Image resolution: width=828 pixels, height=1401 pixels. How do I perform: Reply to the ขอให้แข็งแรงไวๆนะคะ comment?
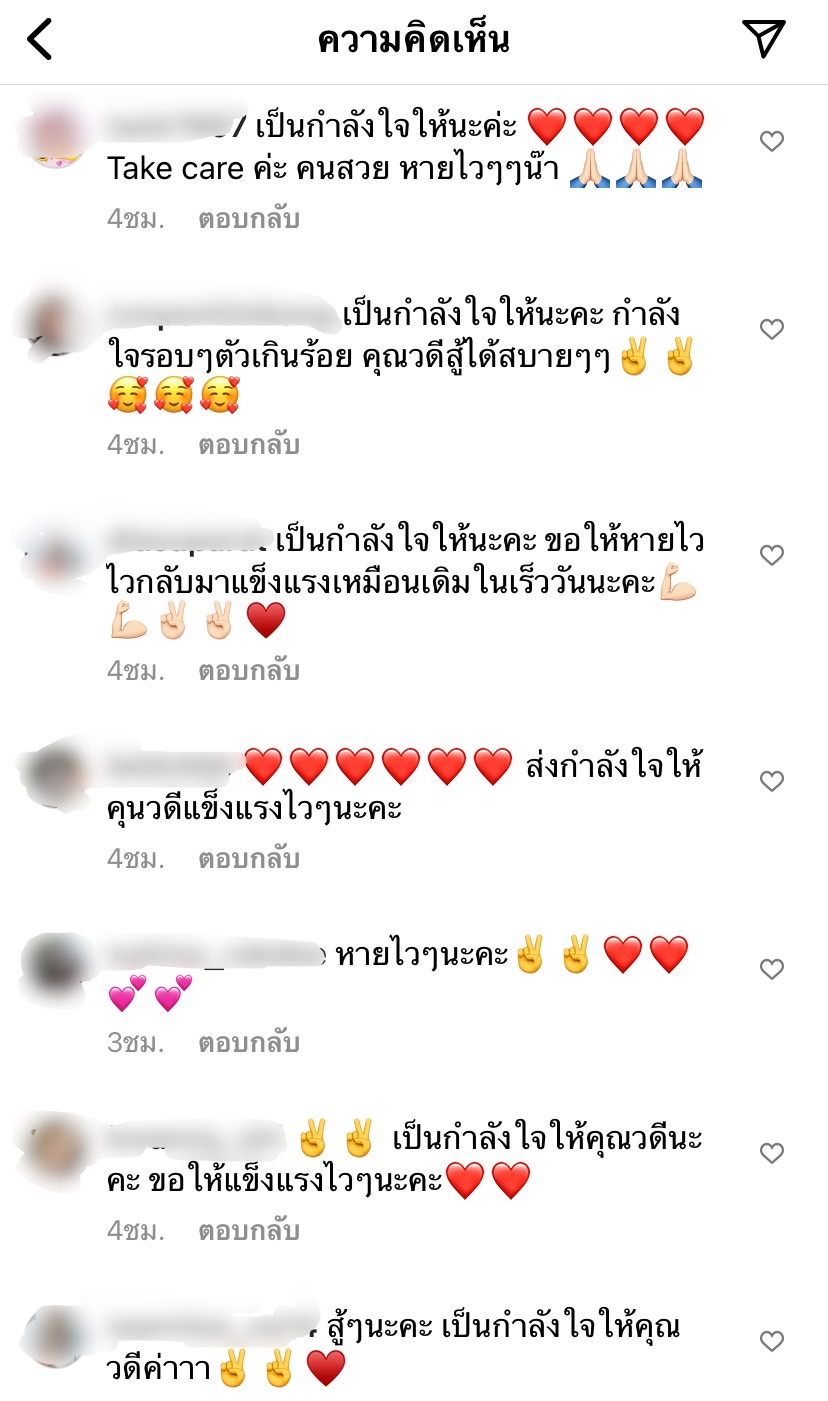click(248, 1230)
